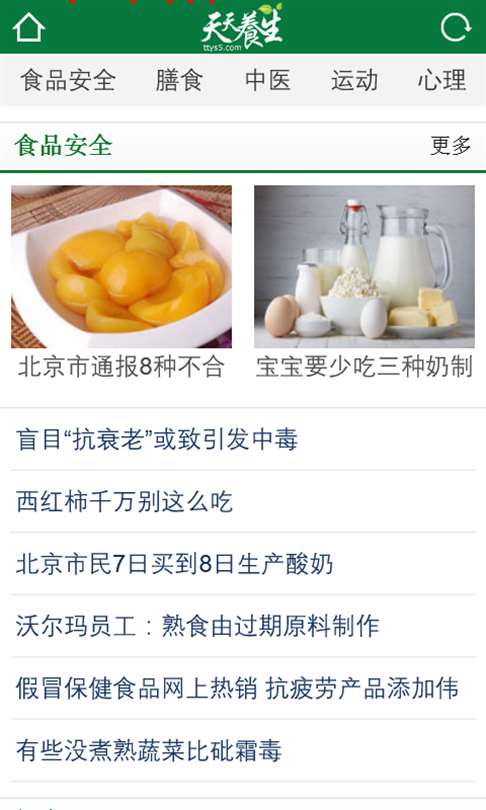Select the 中医 tab
The image size is (486, 810).
(268, 80)
